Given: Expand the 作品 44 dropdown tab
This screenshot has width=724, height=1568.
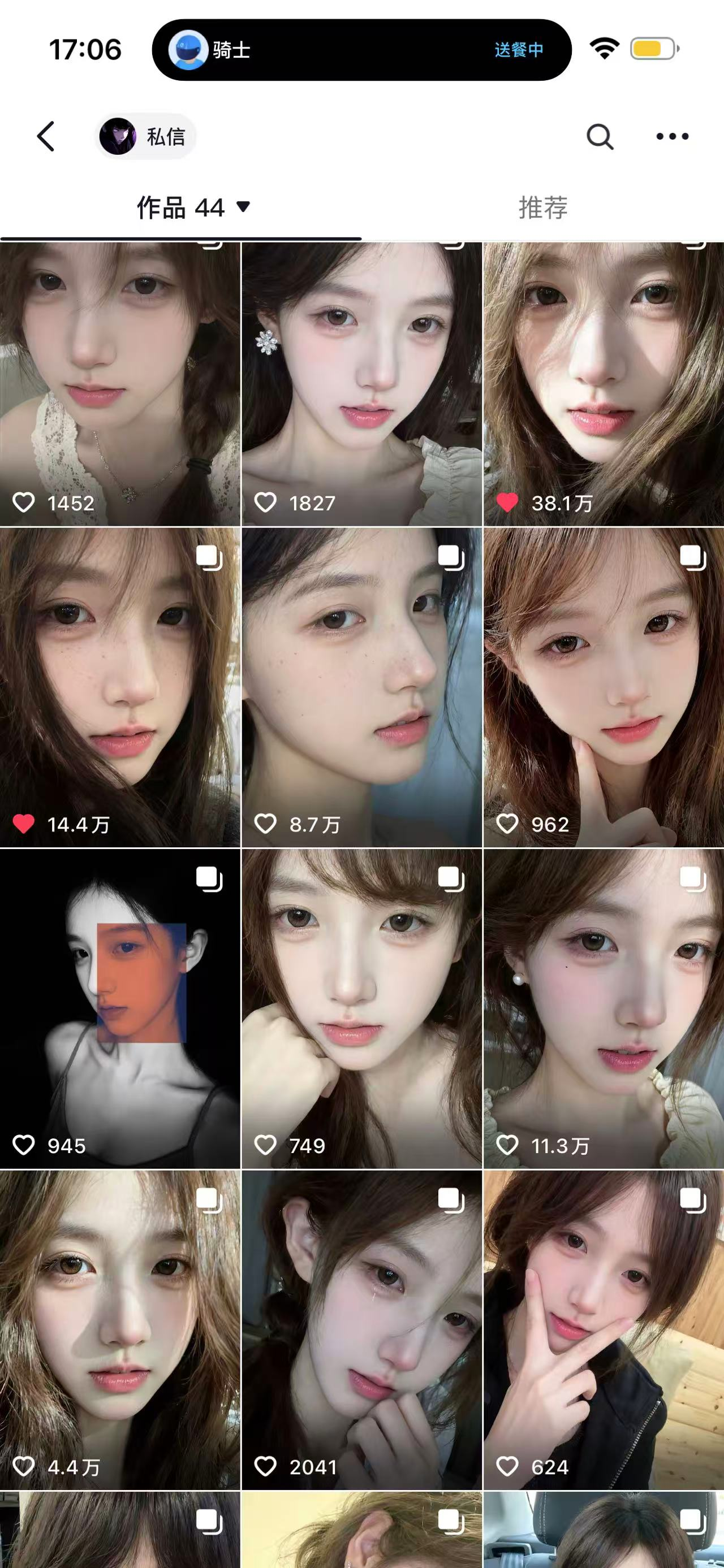Looking at the screenshot, I should click(192, 208).
